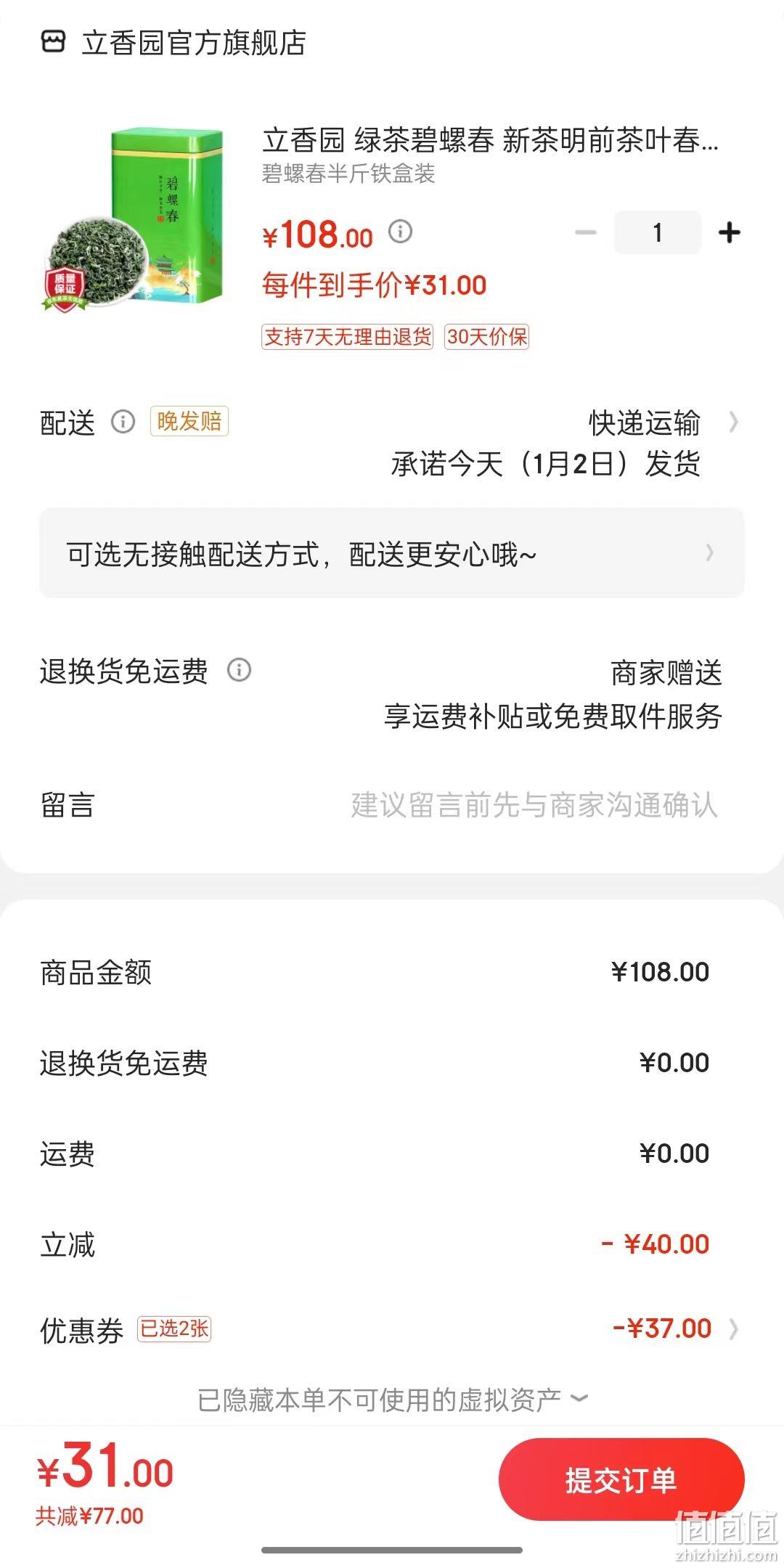784x1568 pixels.
Task: Tap the info icon next to ¥108.00
Action: point(400,232)
